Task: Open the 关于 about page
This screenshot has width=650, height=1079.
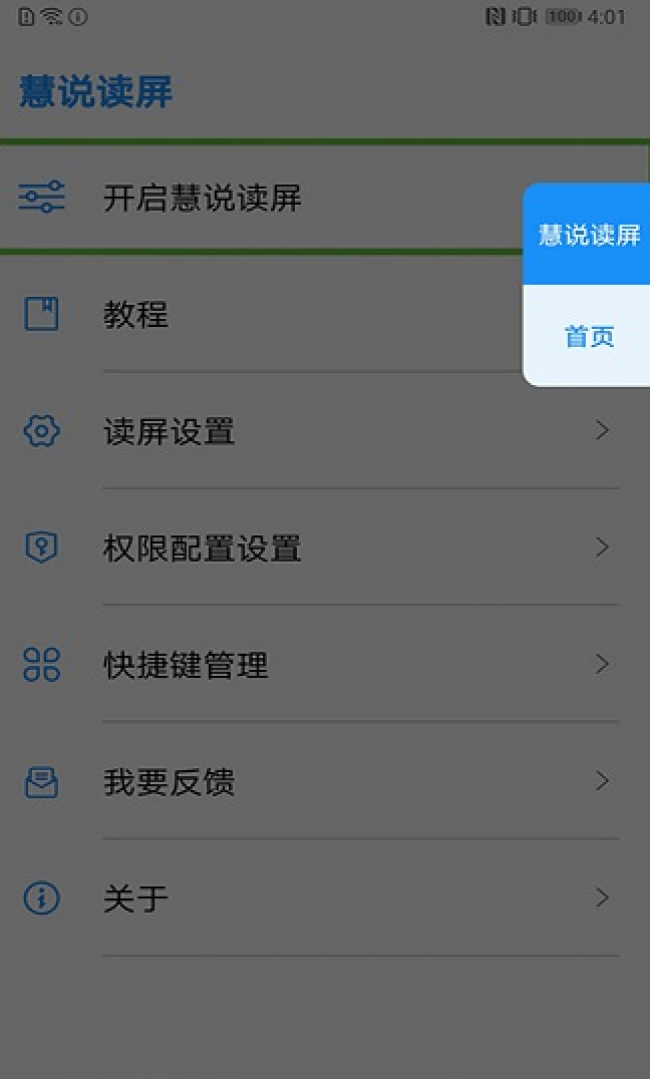Action: pyautogui.click(x=320, y=898)
